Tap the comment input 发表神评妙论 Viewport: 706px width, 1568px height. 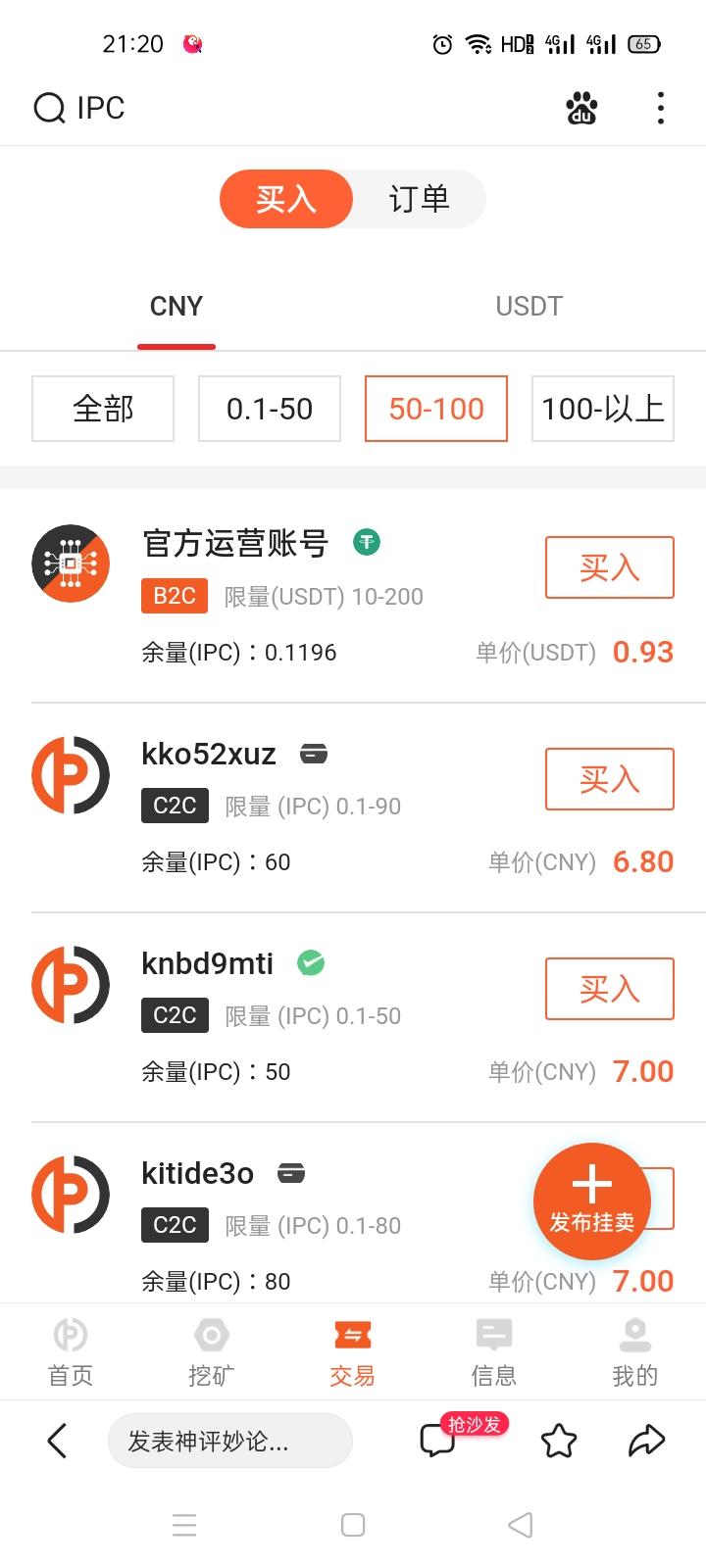[230, 1441]
